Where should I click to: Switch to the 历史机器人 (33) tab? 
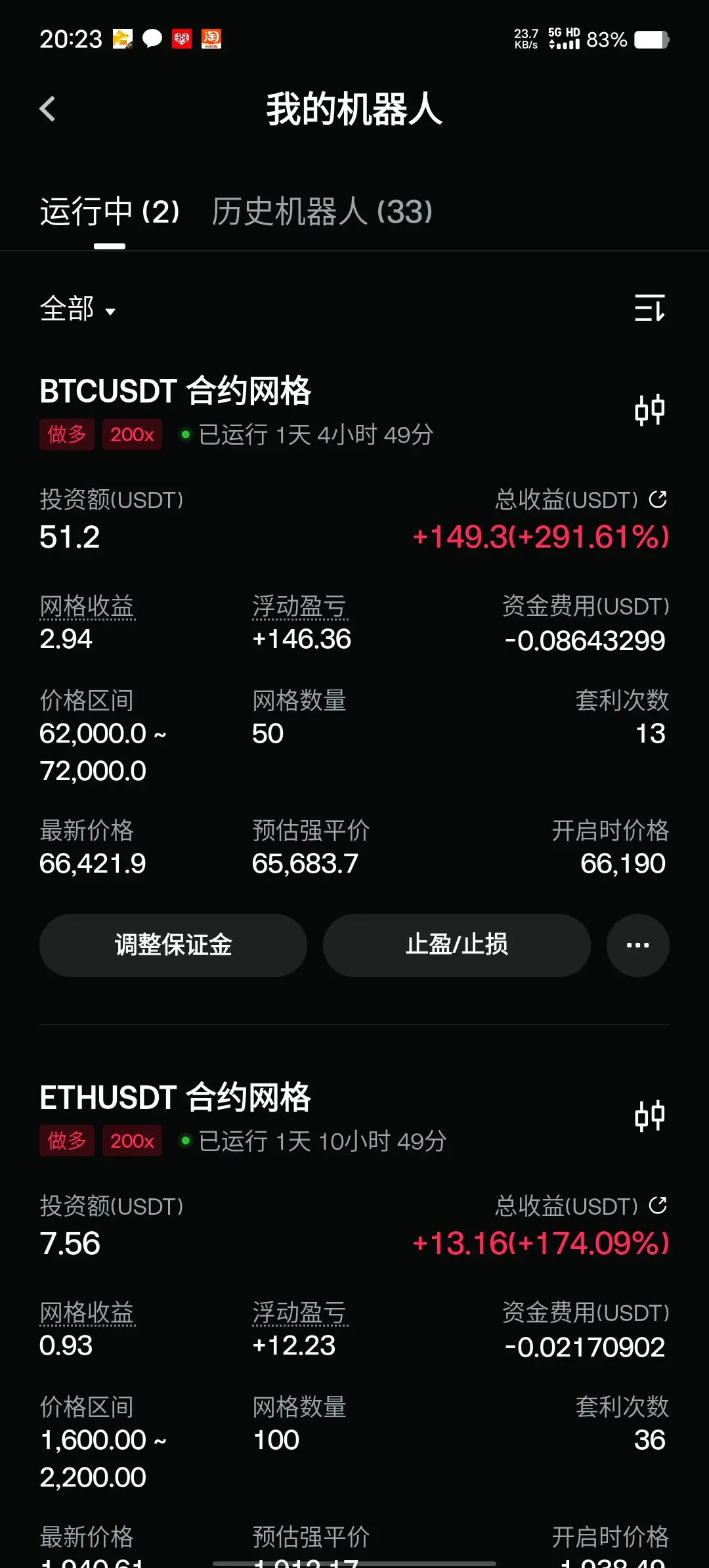pyautogui.click(x=322, y=212)
